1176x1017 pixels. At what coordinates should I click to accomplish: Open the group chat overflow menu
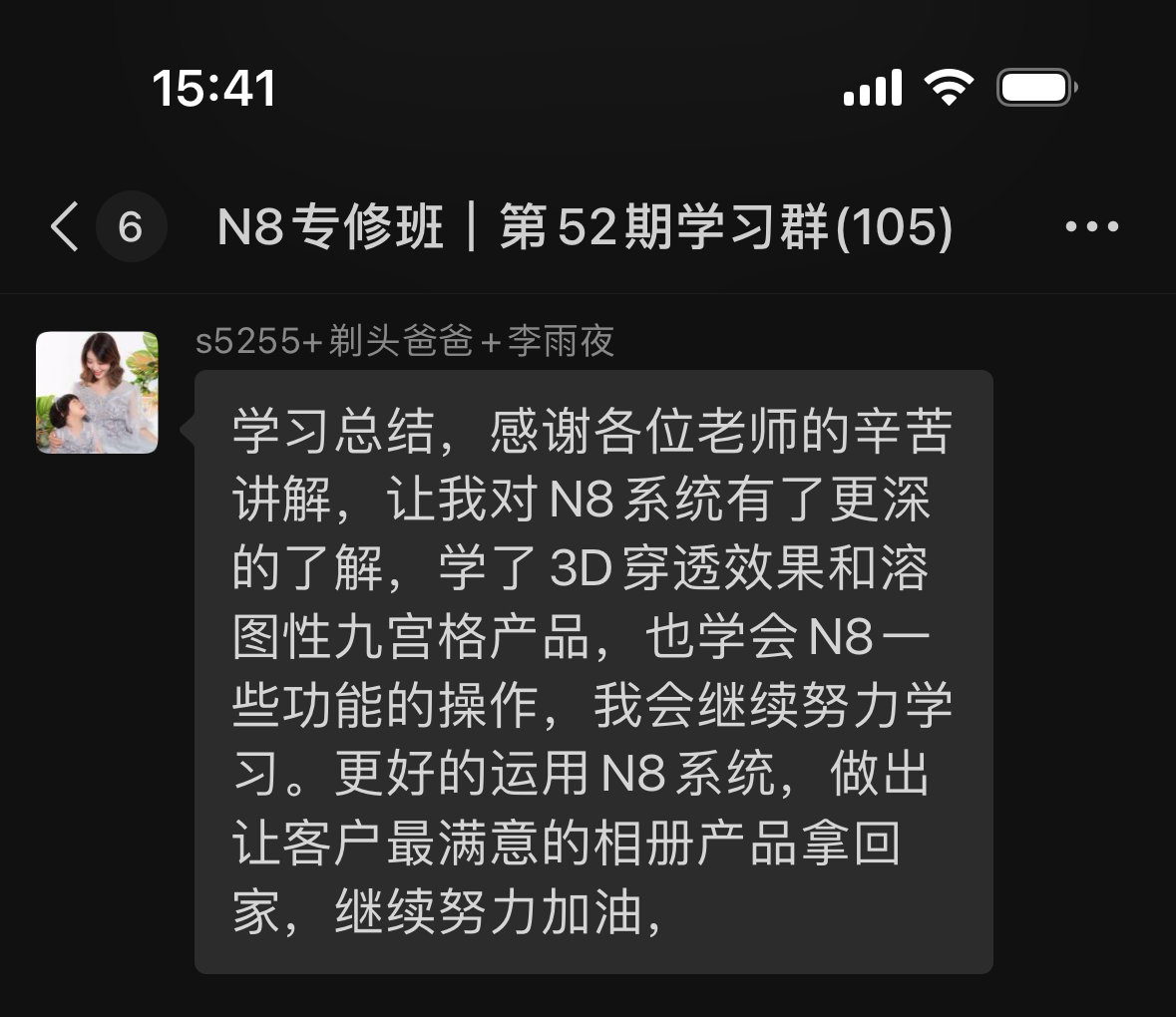[x=1091, y=227]
